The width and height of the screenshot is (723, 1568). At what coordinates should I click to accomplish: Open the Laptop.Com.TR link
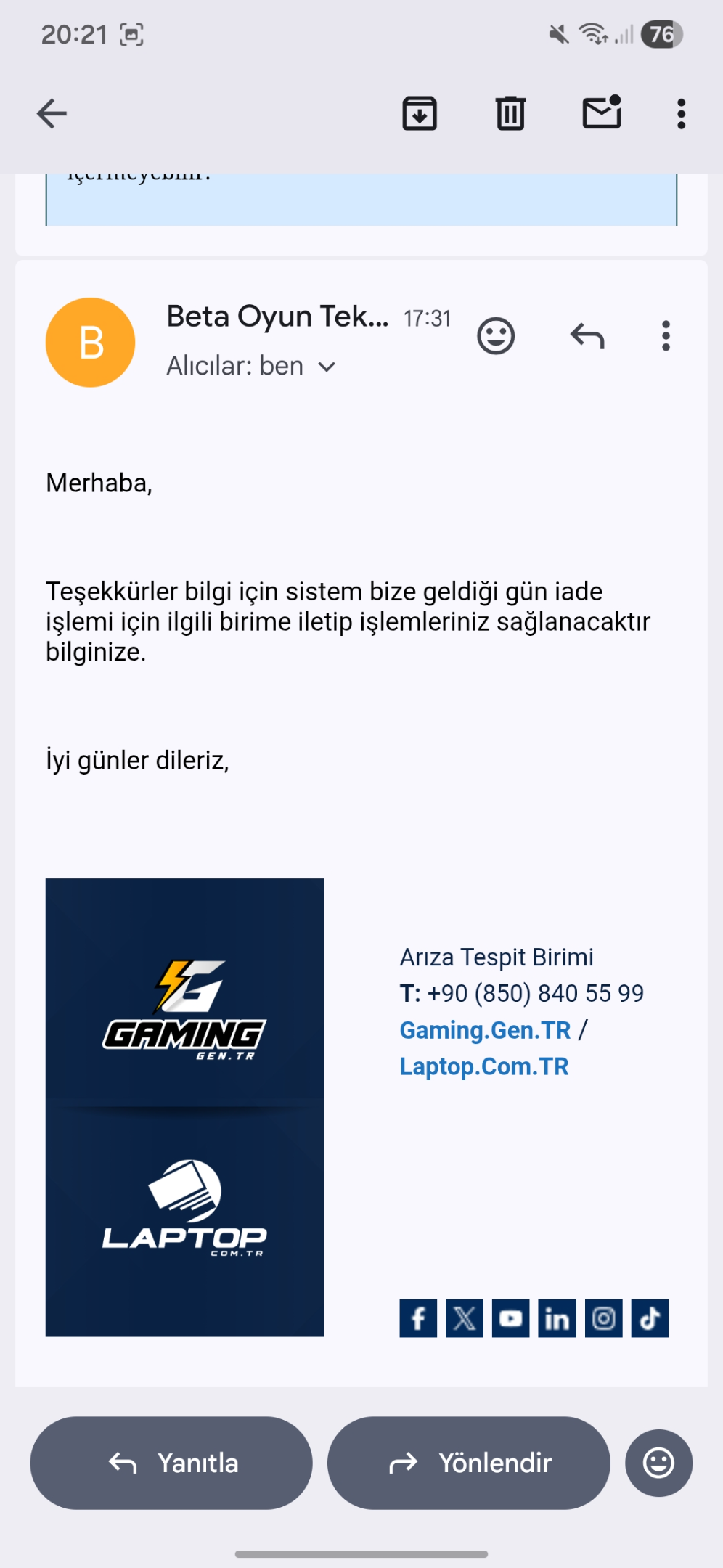(x=484, y=1066)
